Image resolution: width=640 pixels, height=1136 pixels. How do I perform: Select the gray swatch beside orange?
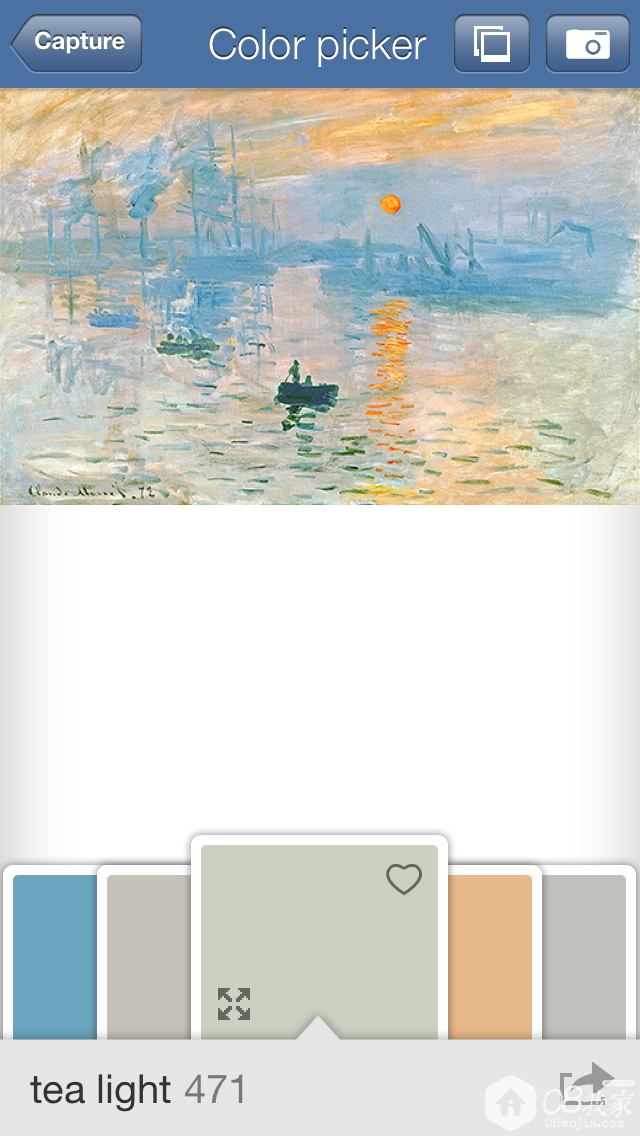click(584, 955)
